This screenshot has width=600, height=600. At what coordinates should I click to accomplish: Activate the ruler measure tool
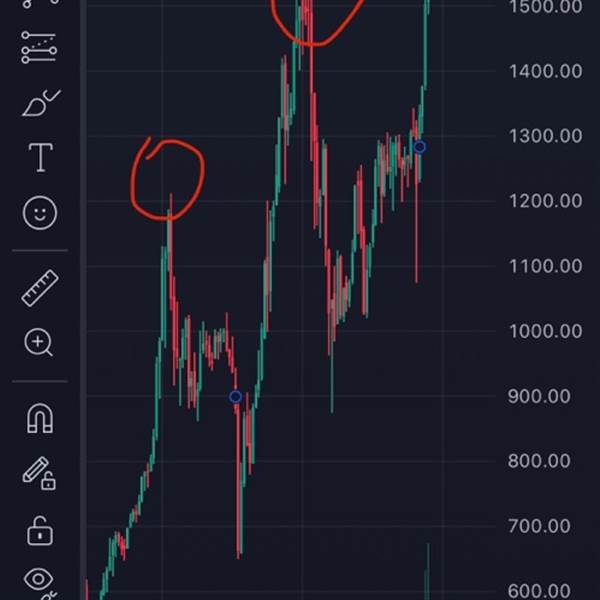(x=40, y=288)
